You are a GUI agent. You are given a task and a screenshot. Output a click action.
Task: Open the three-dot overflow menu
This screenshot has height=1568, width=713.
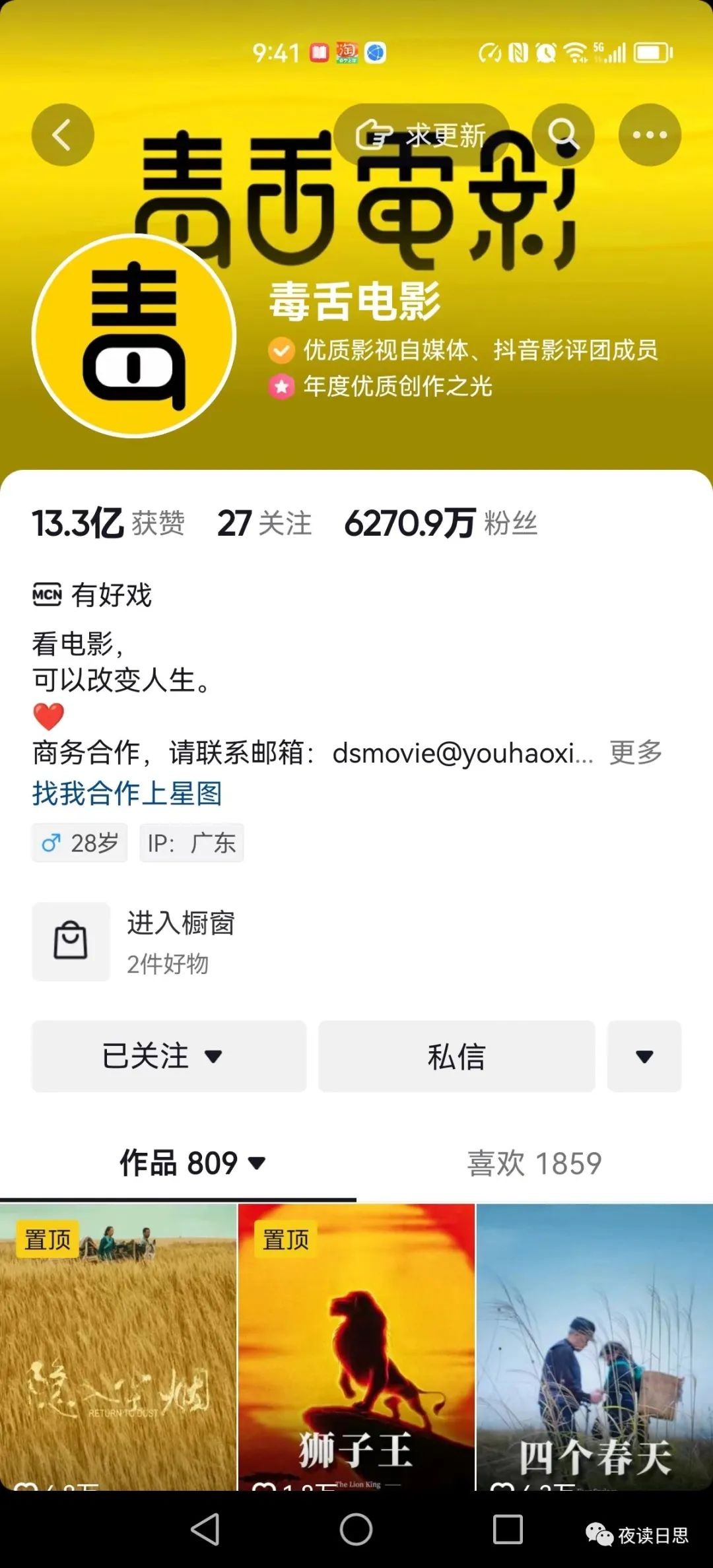650,135
